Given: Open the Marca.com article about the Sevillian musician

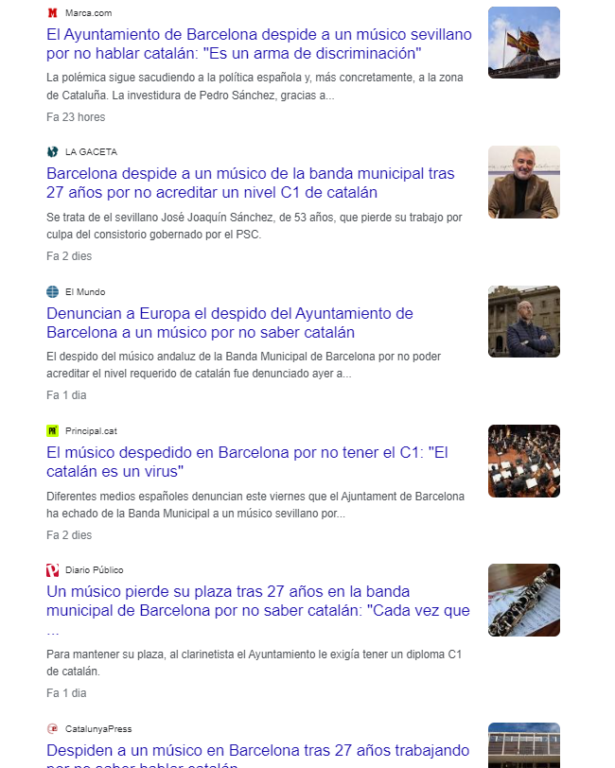Looking at the screenshot, I should coord(258,43).
